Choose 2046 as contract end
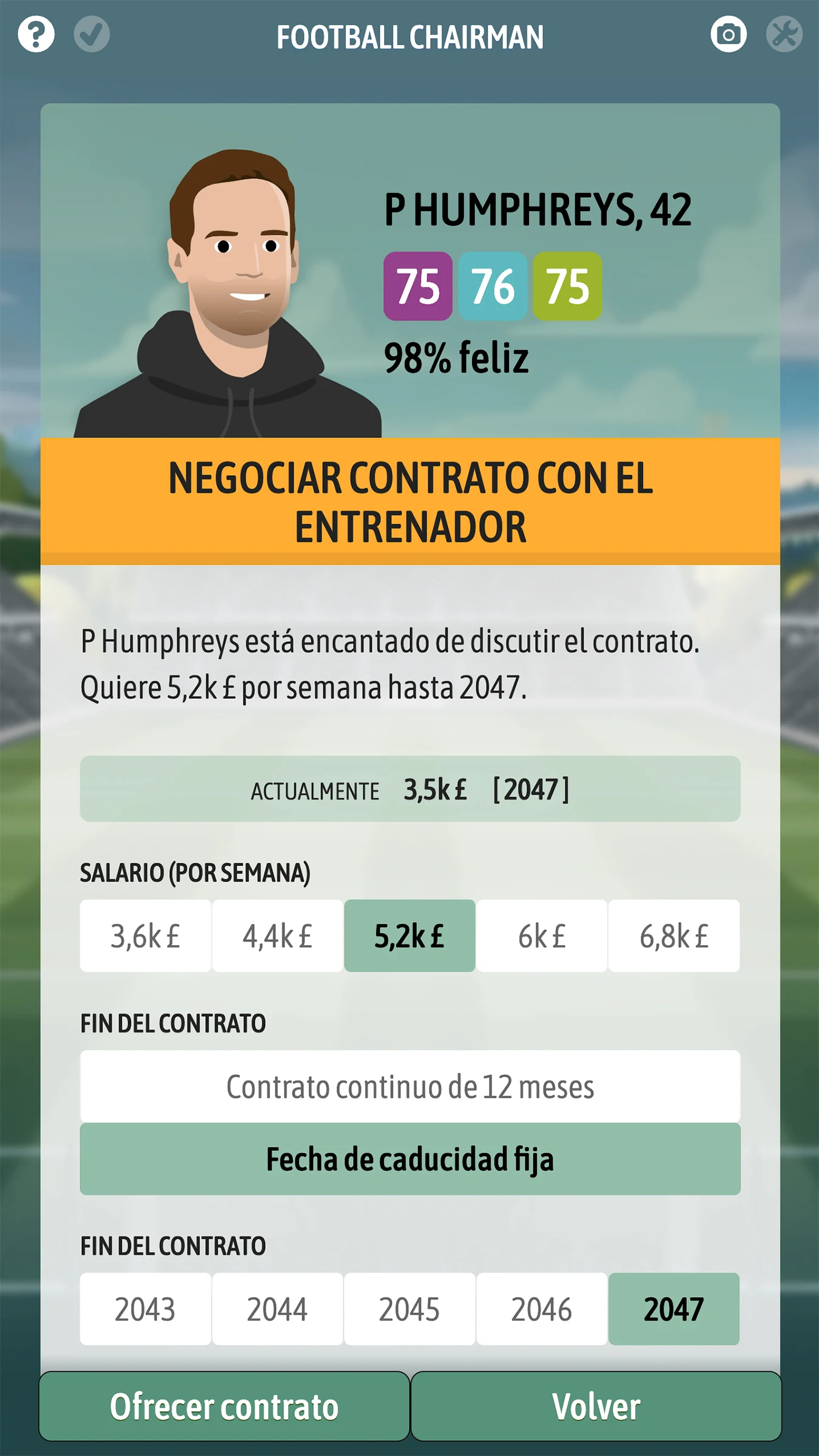819x1456 pixels. coord(541,1309)
